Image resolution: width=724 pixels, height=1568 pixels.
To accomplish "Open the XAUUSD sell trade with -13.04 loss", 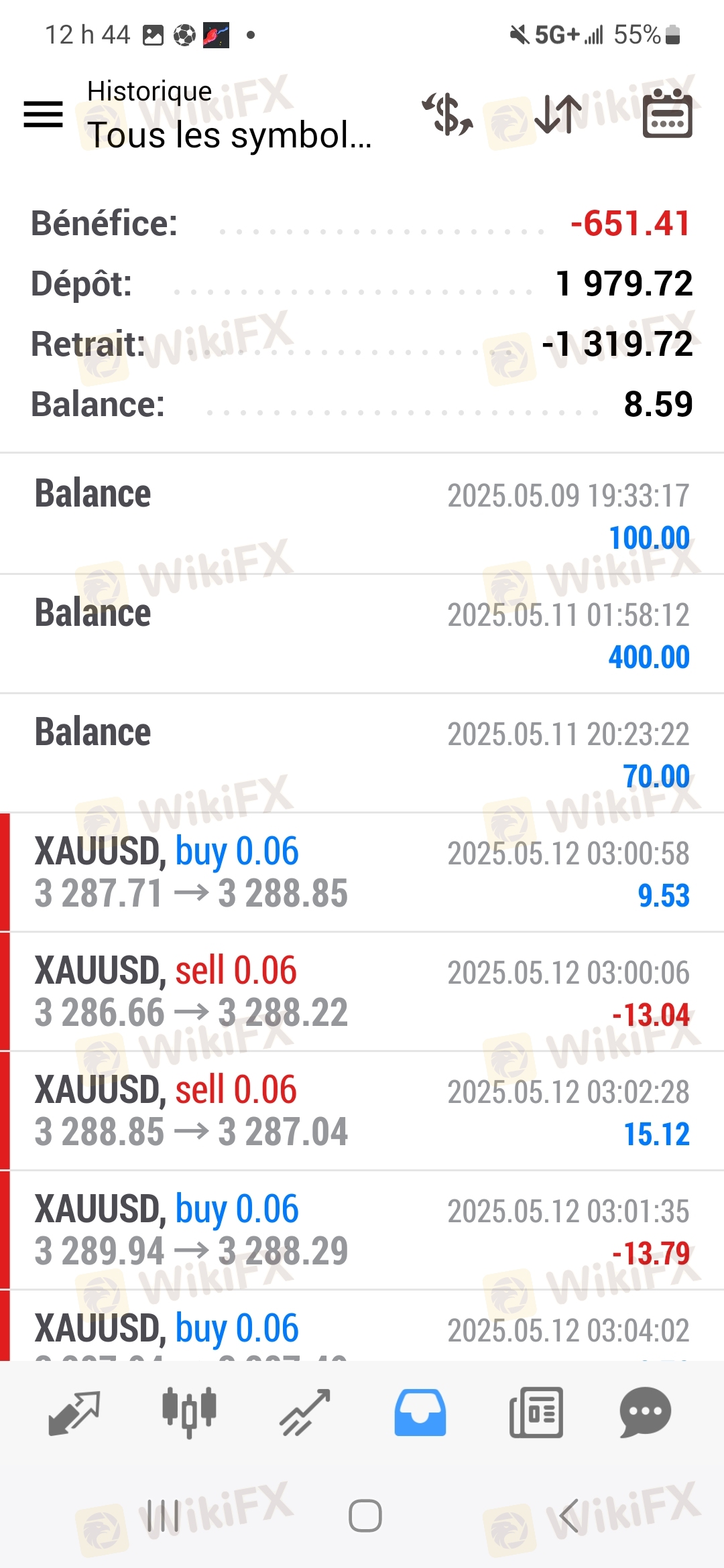I will click(362, 992).
